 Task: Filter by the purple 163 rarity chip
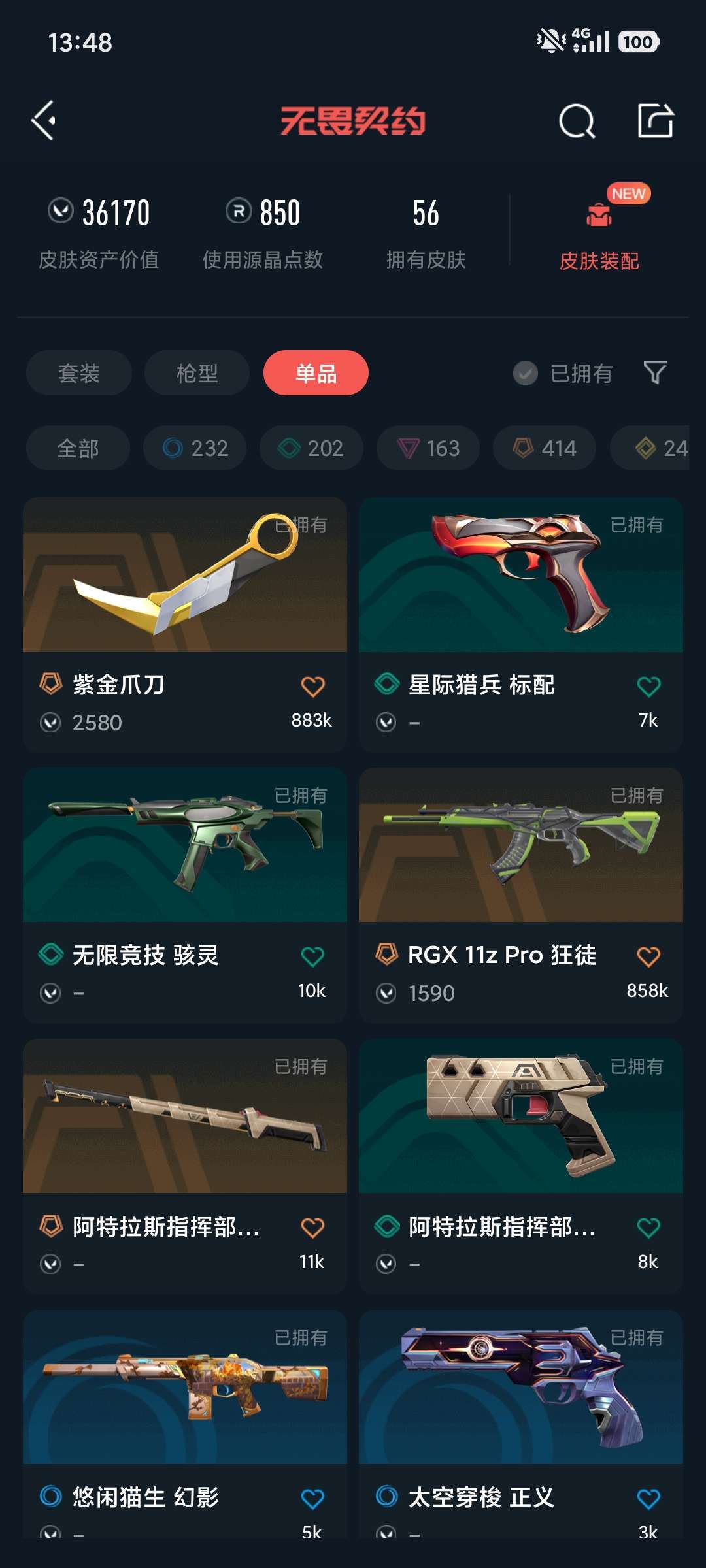(x=428, y=448)
